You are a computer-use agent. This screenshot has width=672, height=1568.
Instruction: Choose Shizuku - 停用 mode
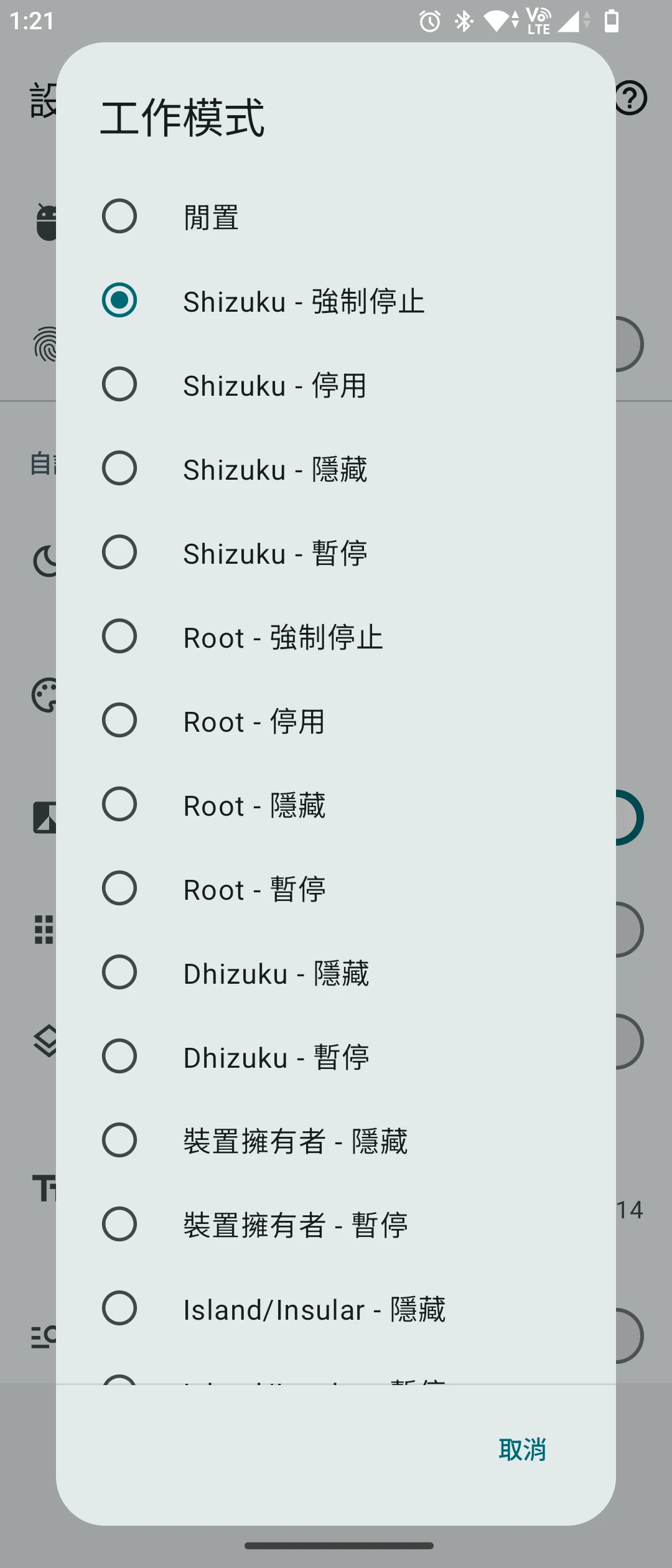click(119, 385)
